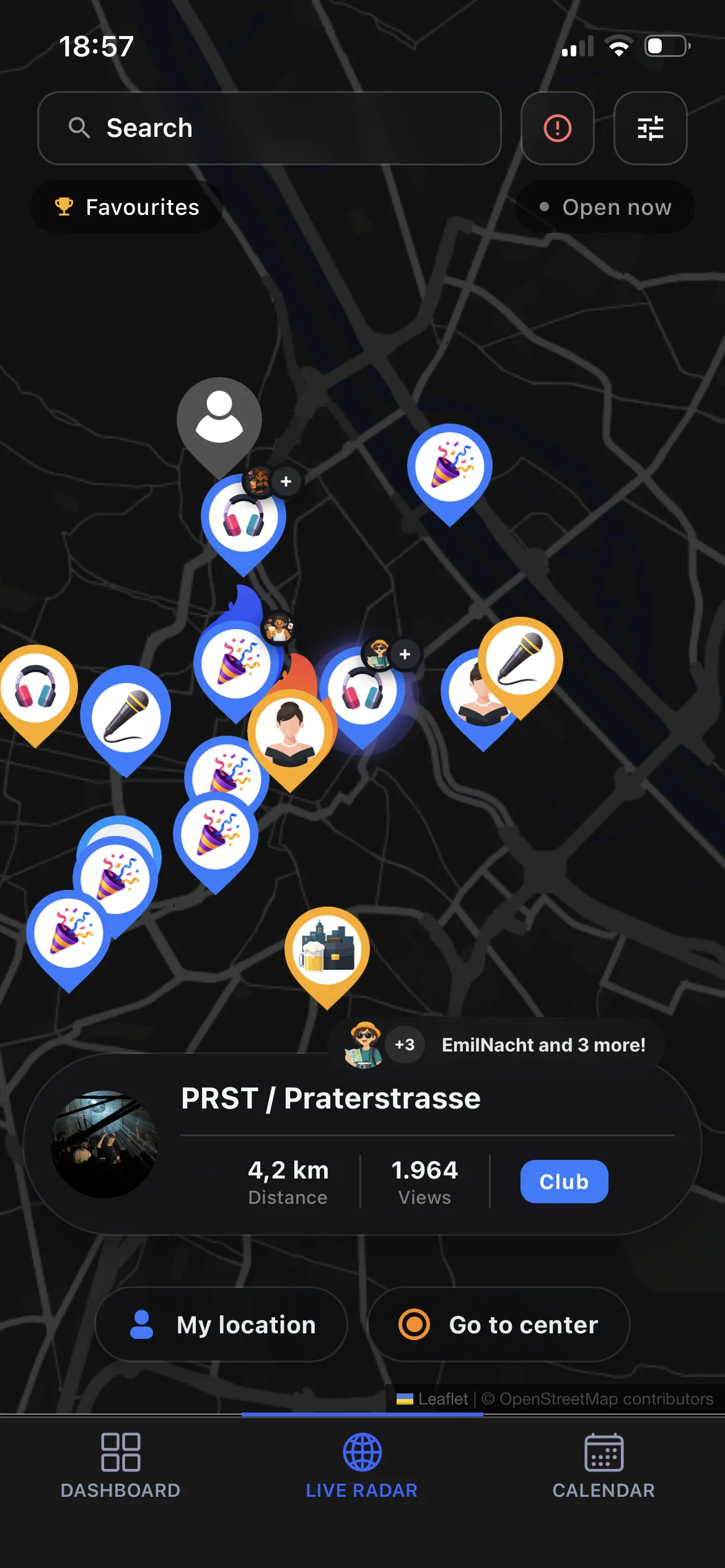Tap the Search field
Screen dimensions: 725x1568
pyautogui.click(x=270, y=128)
